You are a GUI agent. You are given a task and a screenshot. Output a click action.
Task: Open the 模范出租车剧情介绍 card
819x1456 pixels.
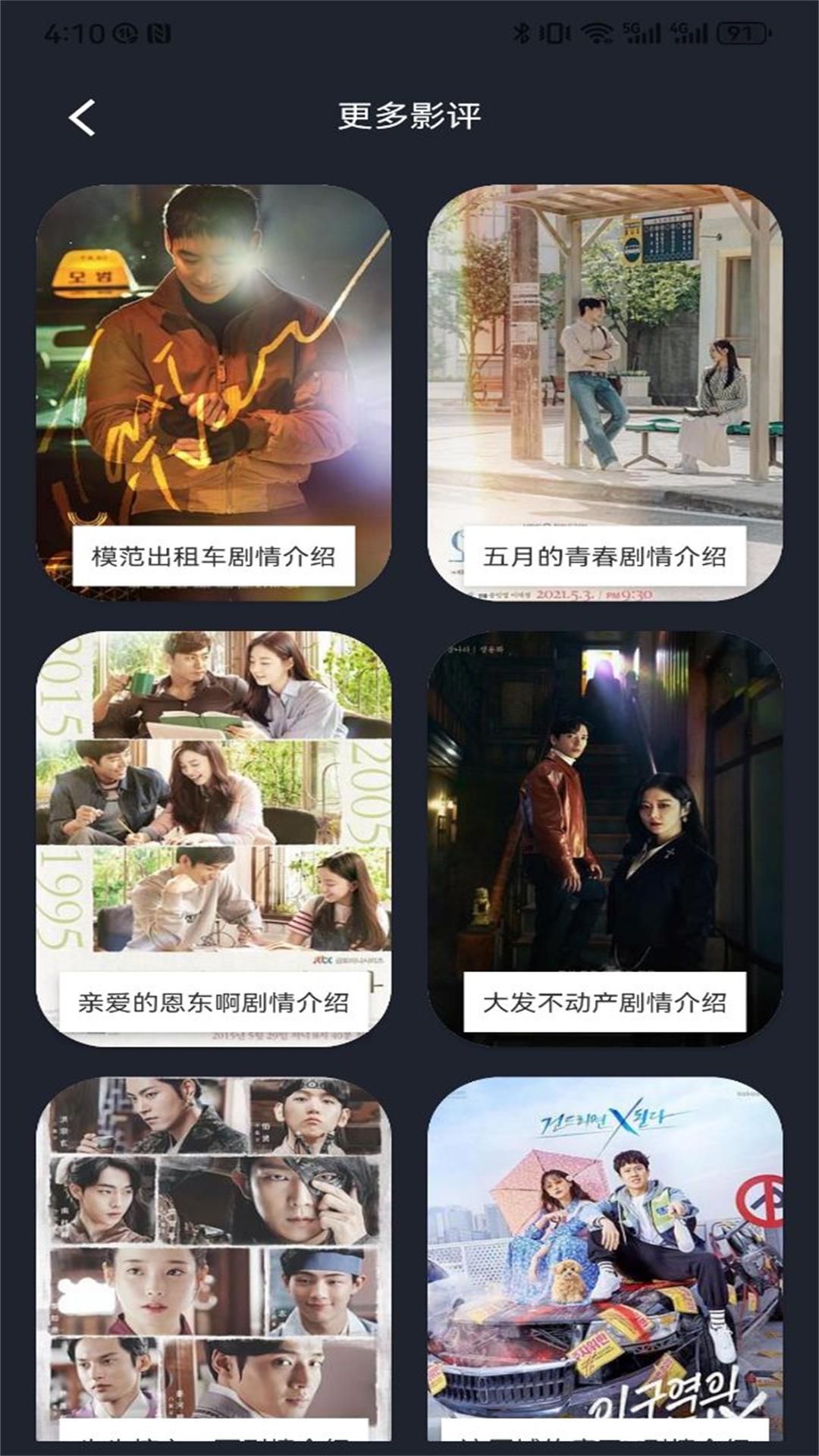coord(213,393)
